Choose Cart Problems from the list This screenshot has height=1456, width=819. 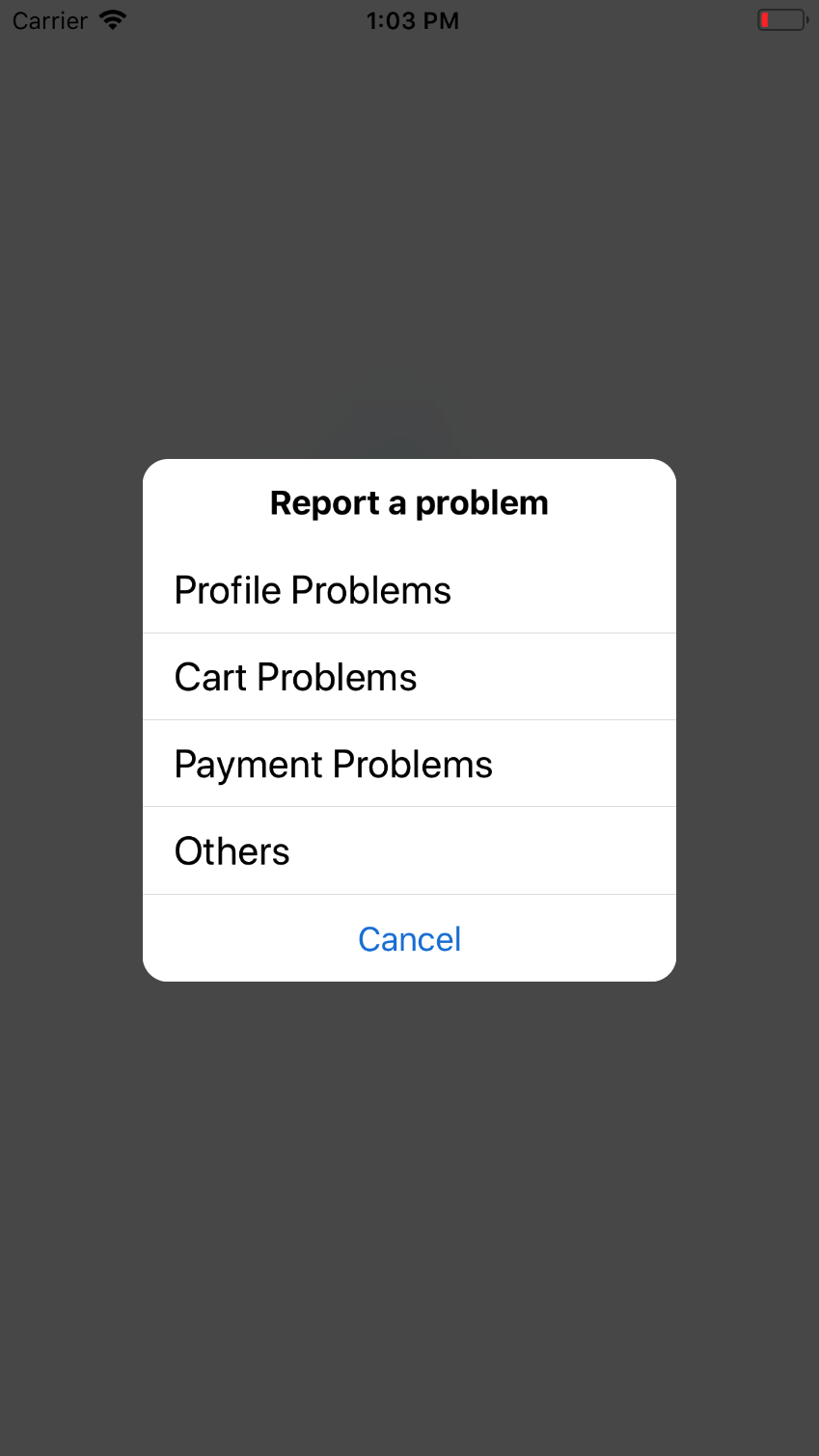click(296, 677)
